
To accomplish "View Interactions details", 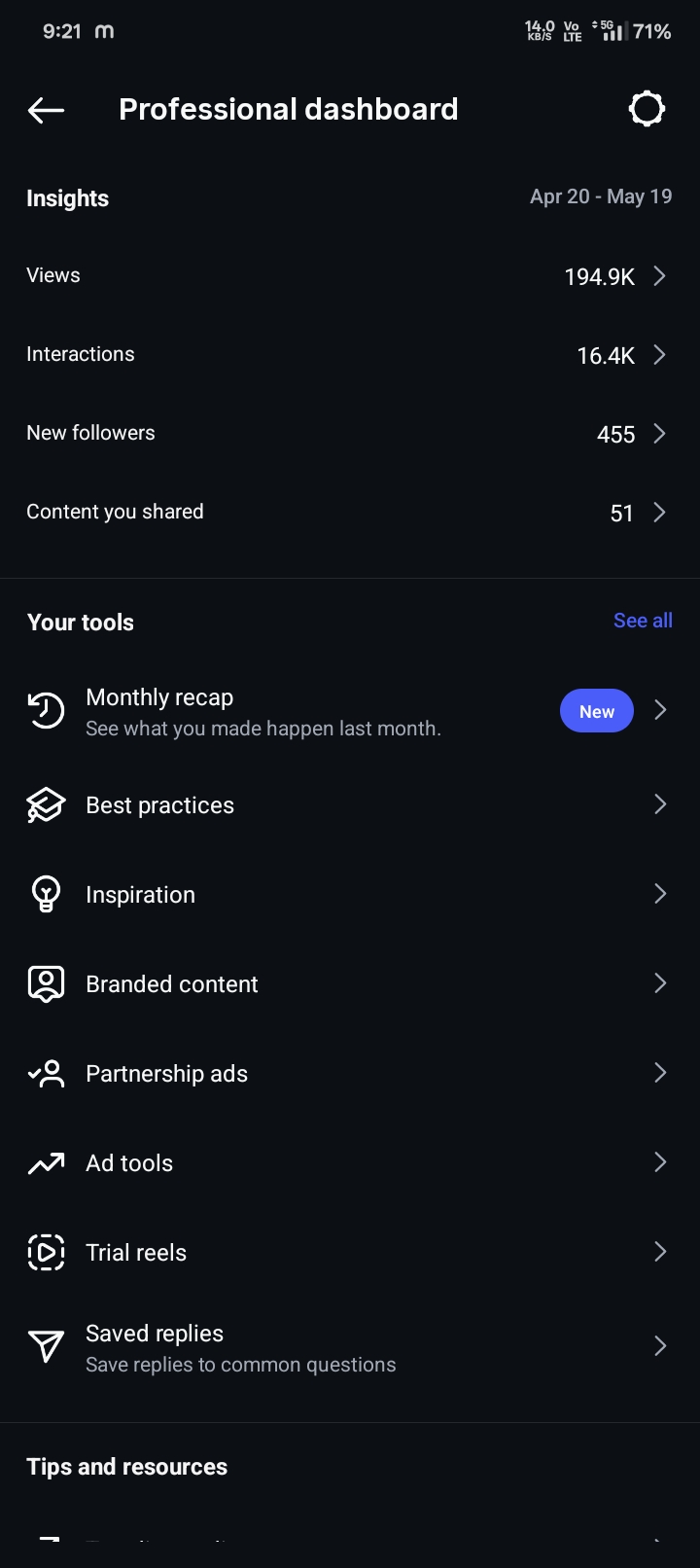I will (350, 355).
